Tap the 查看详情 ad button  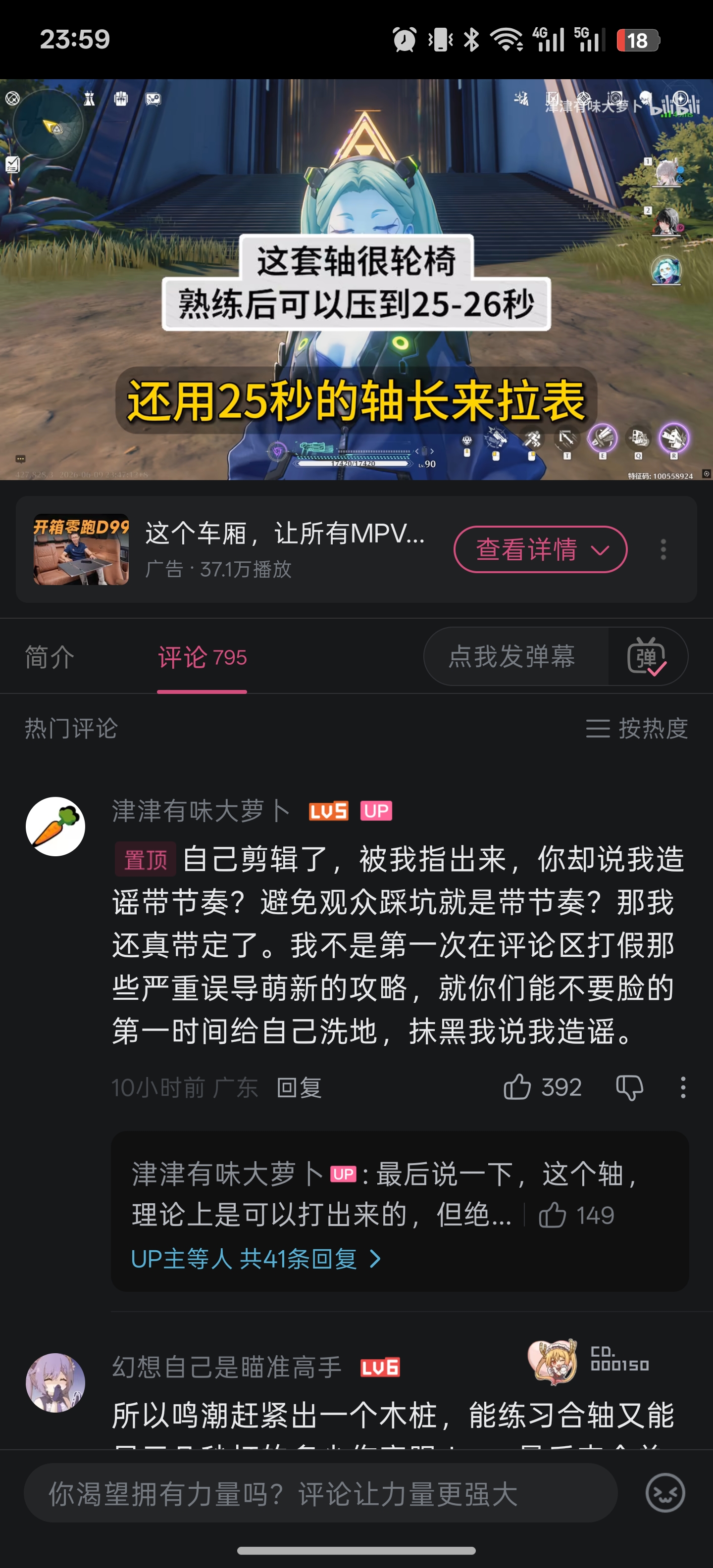click(540, 549)
